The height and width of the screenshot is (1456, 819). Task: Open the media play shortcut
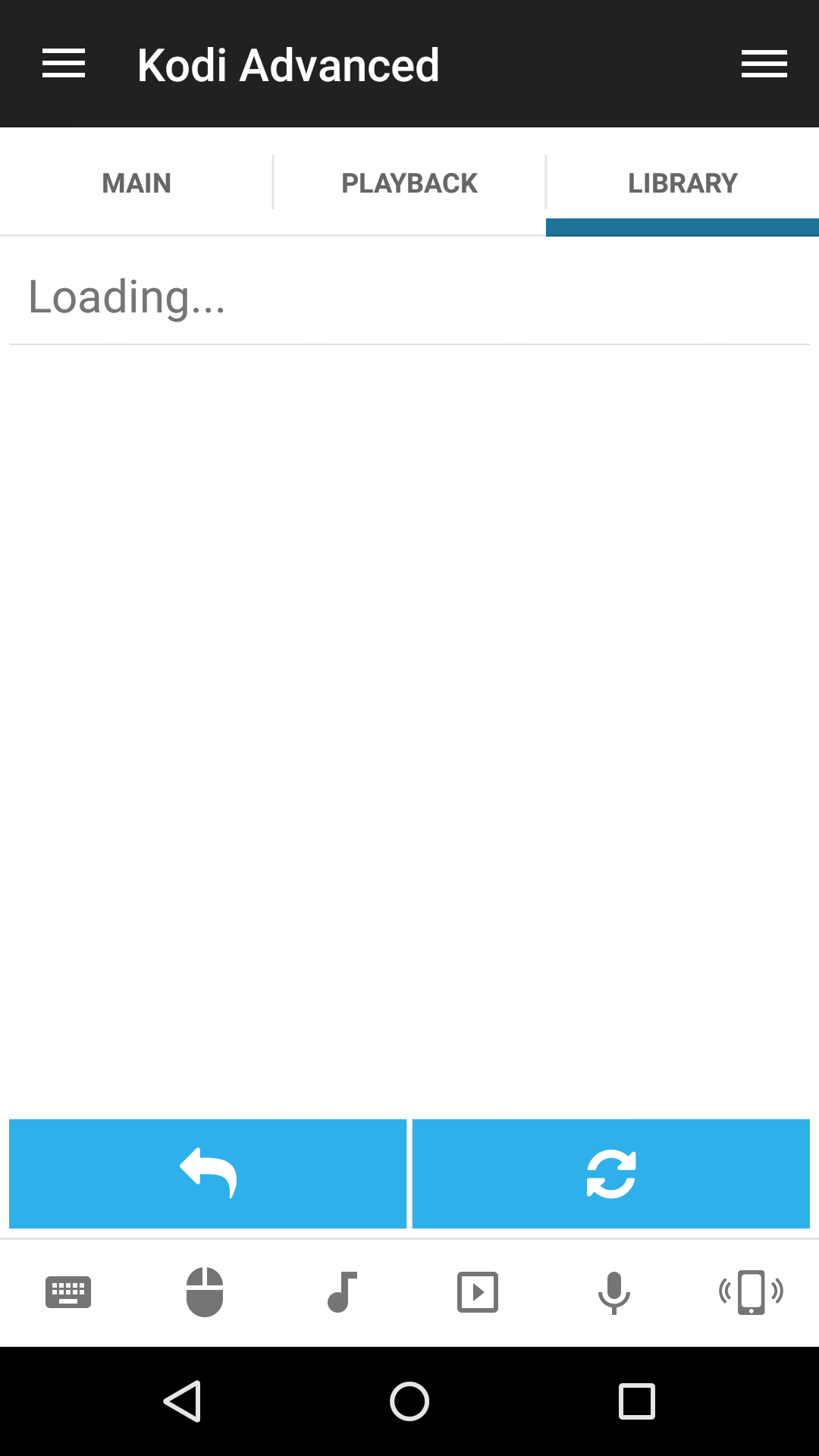click(x=478, y=1292)
